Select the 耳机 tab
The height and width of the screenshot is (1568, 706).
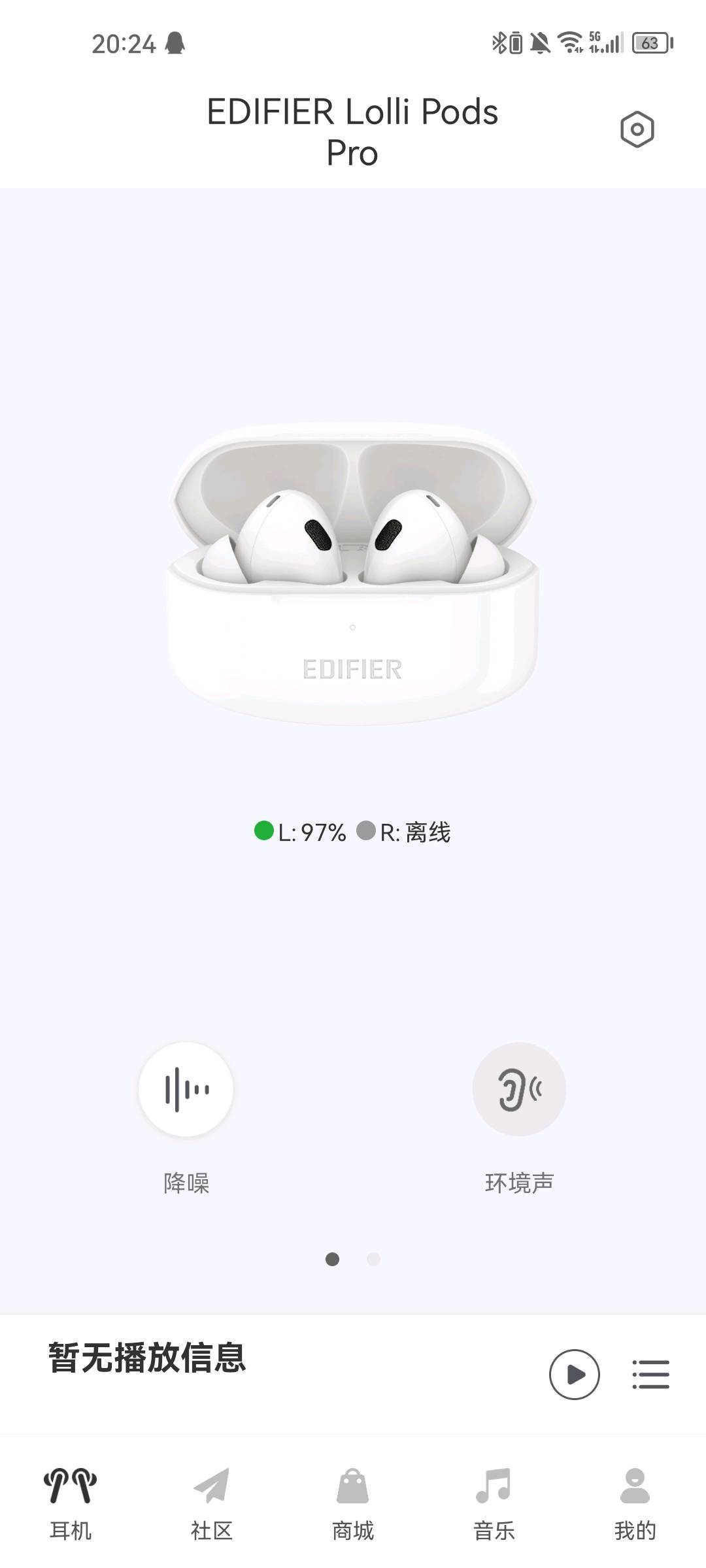71,1503
